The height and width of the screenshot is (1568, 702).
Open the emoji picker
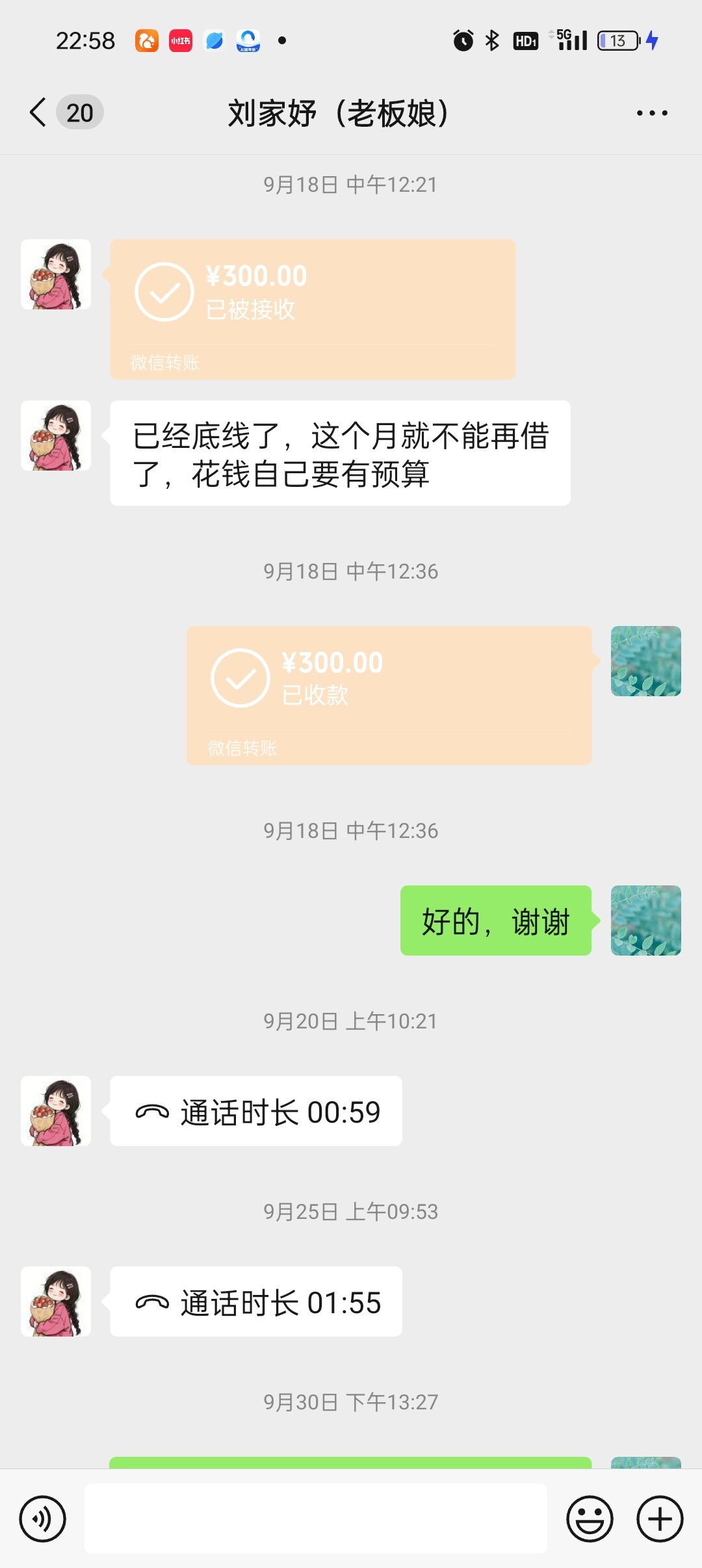click(x=590, y=1519)
